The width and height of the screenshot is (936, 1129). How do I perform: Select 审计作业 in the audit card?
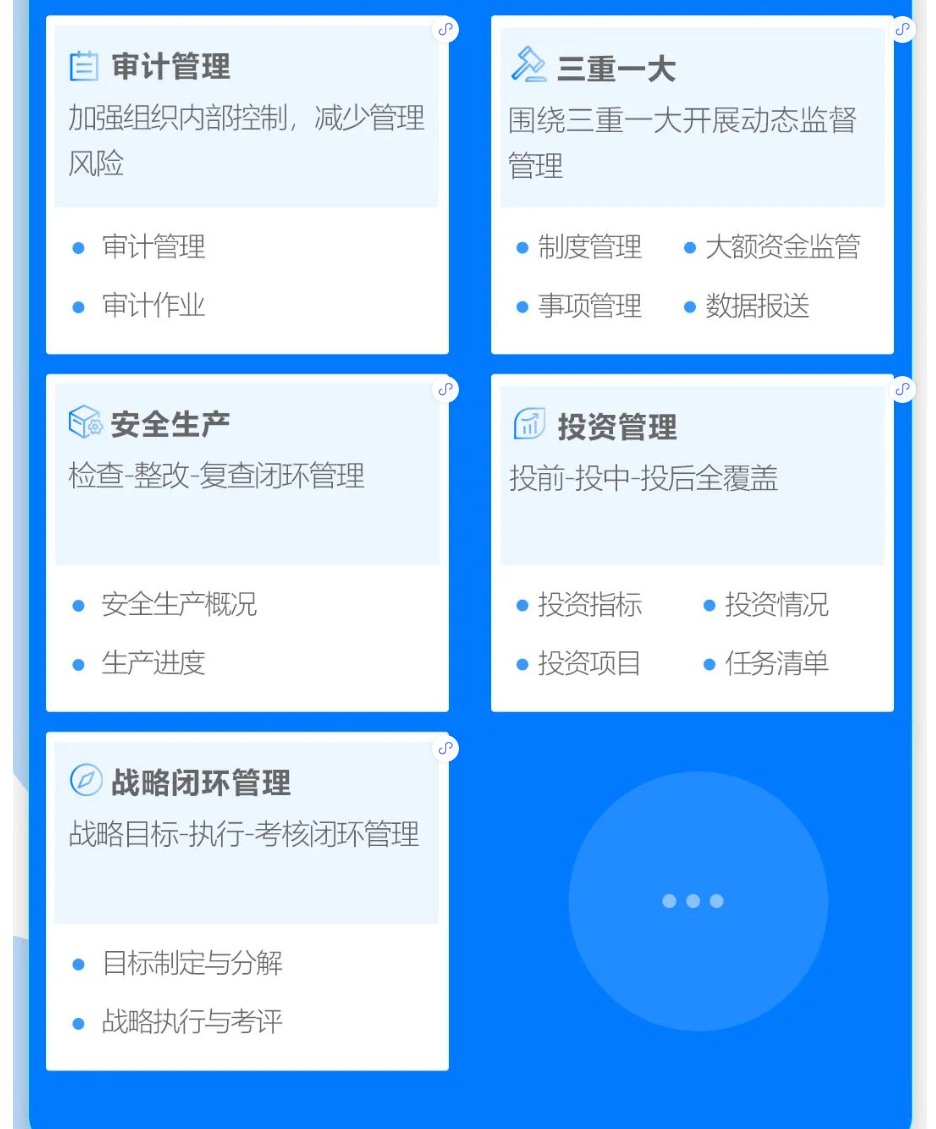click(x=153, y=305)
